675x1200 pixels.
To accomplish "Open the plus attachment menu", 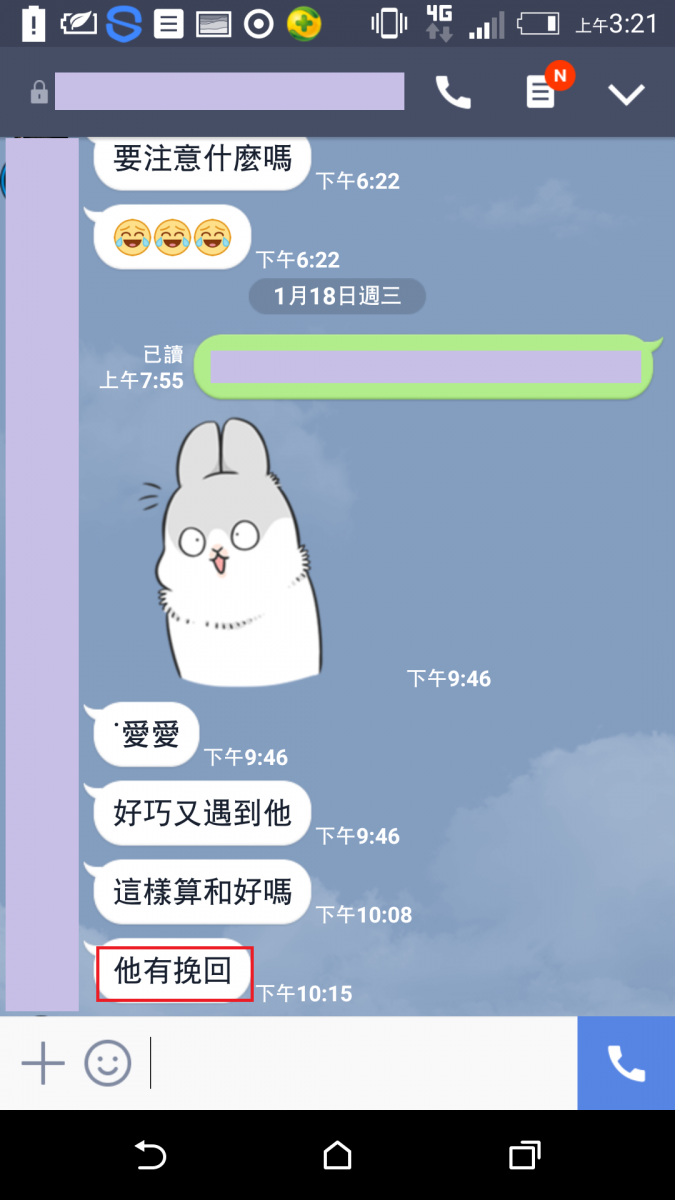I will tap(43, 1063).
